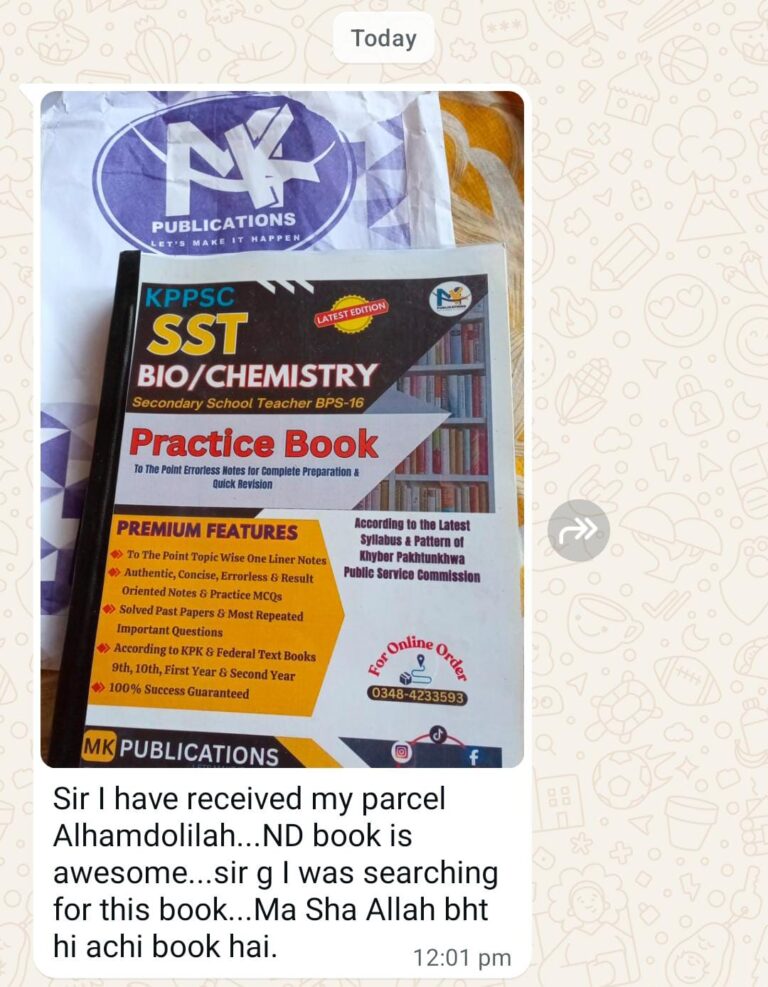Open the SST Bio/Chemistry book photo
The image size is (768, 987).
pyautogui.click(x=282, y=430)
